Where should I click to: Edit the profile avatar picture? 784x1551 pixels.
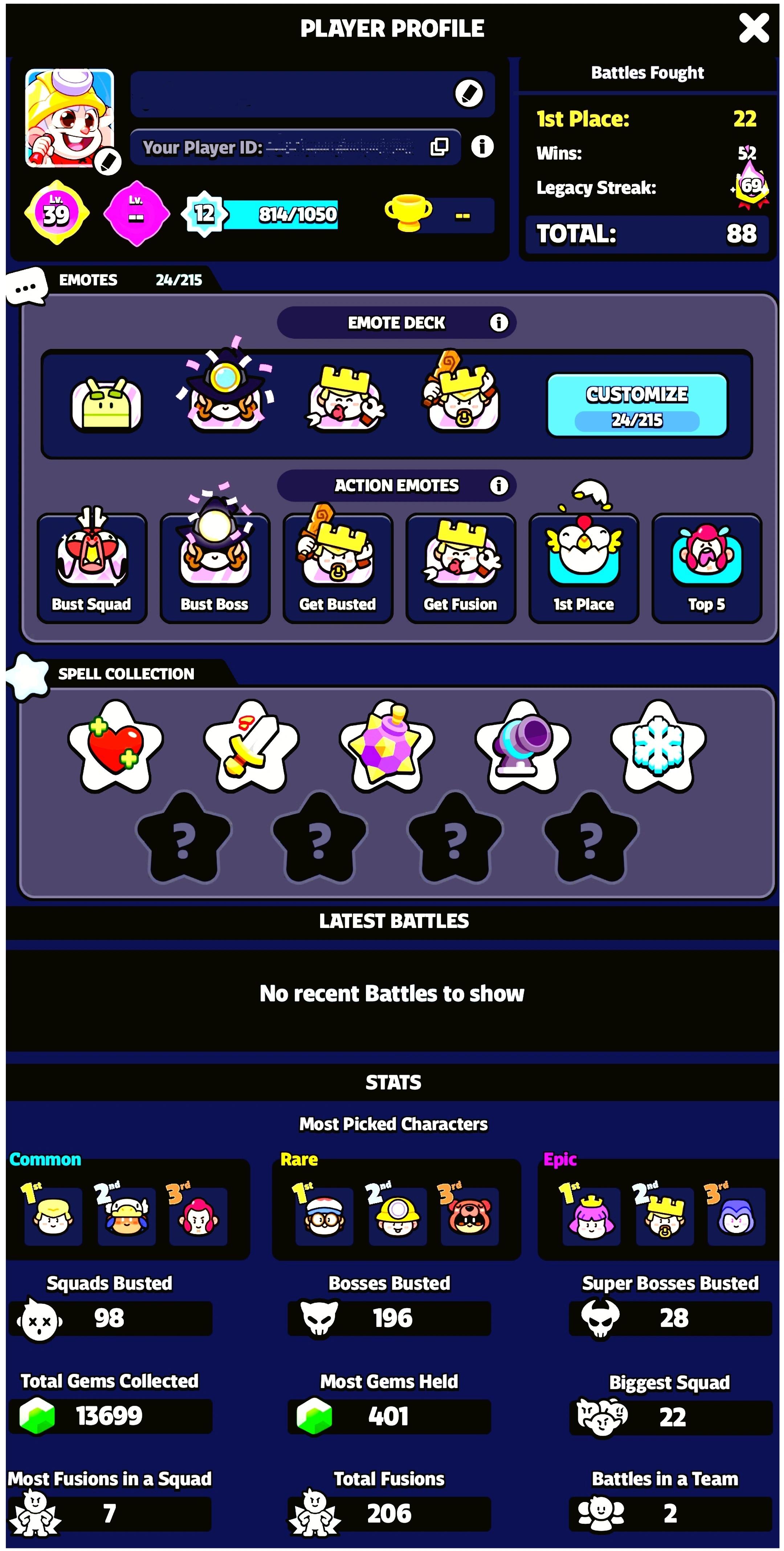[x=109, y=161]
